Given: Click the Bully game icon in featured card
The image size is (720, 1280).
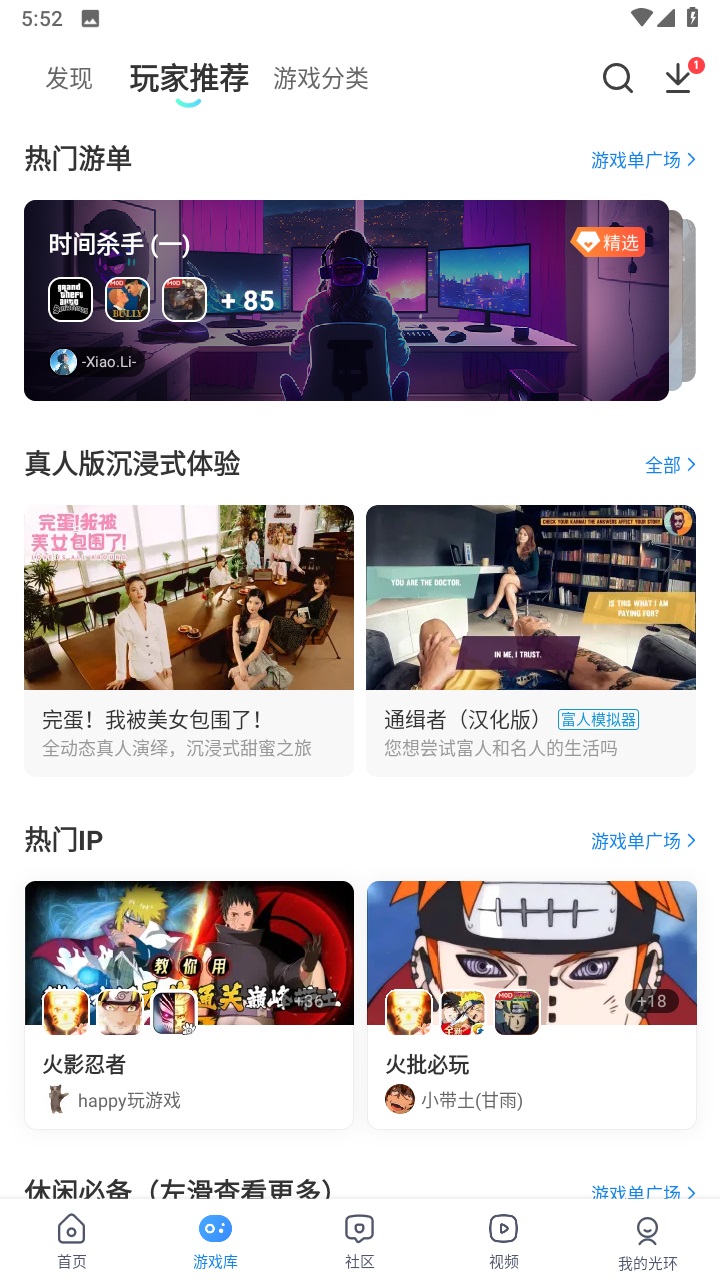Looking at the screenshot, I should [126, 299].
